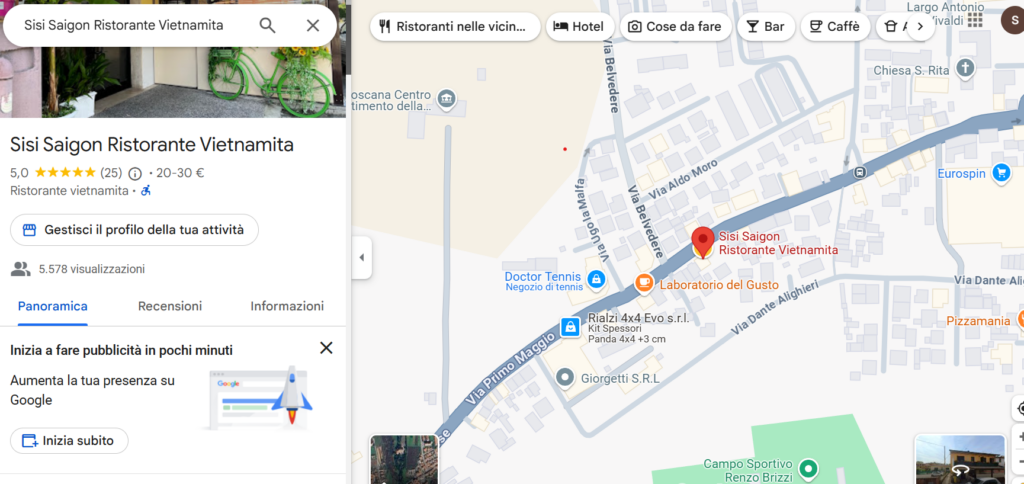This screenshot has width=1024, height=484.
Task: Filter the map by Hotel
Action: pos(579,27)
